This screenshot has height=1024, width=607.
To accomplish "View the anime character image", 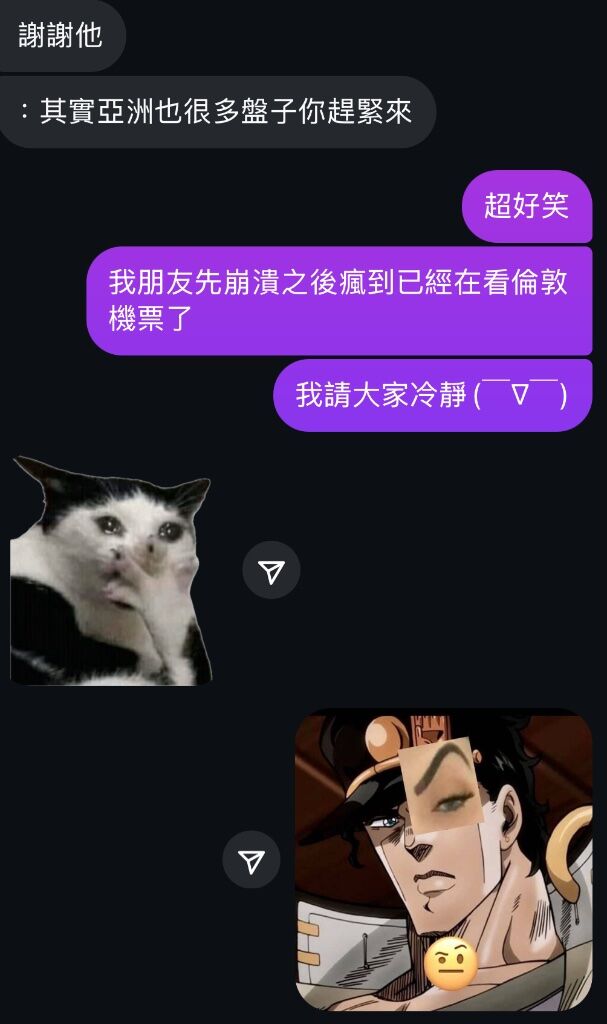I will click(x=443, y=860).
